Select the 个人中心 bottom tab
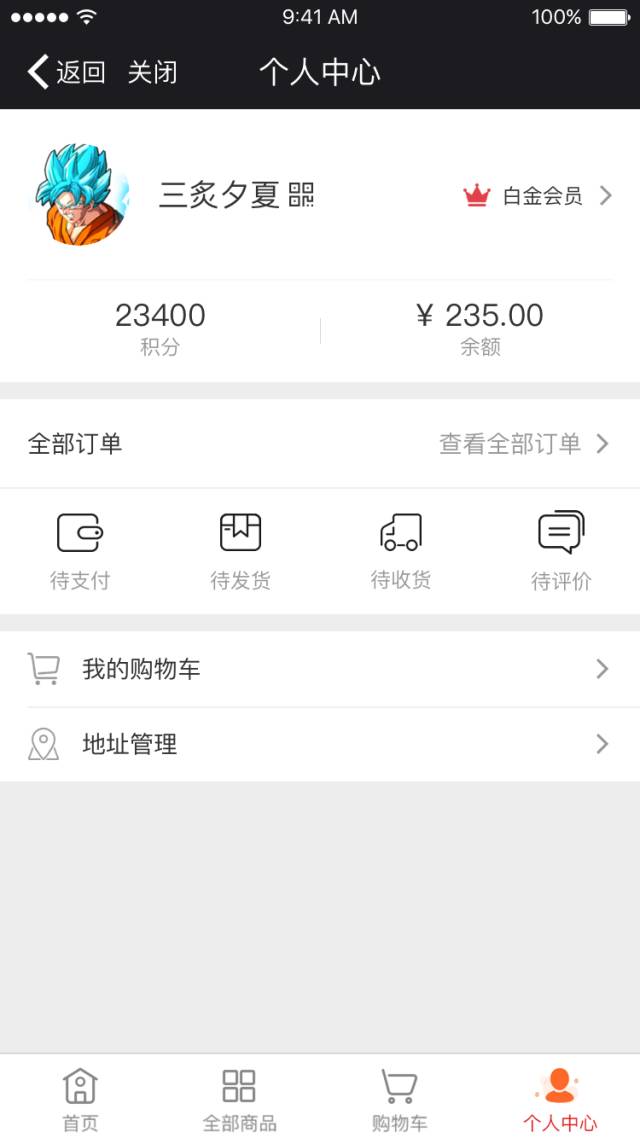 (560, 1097)
